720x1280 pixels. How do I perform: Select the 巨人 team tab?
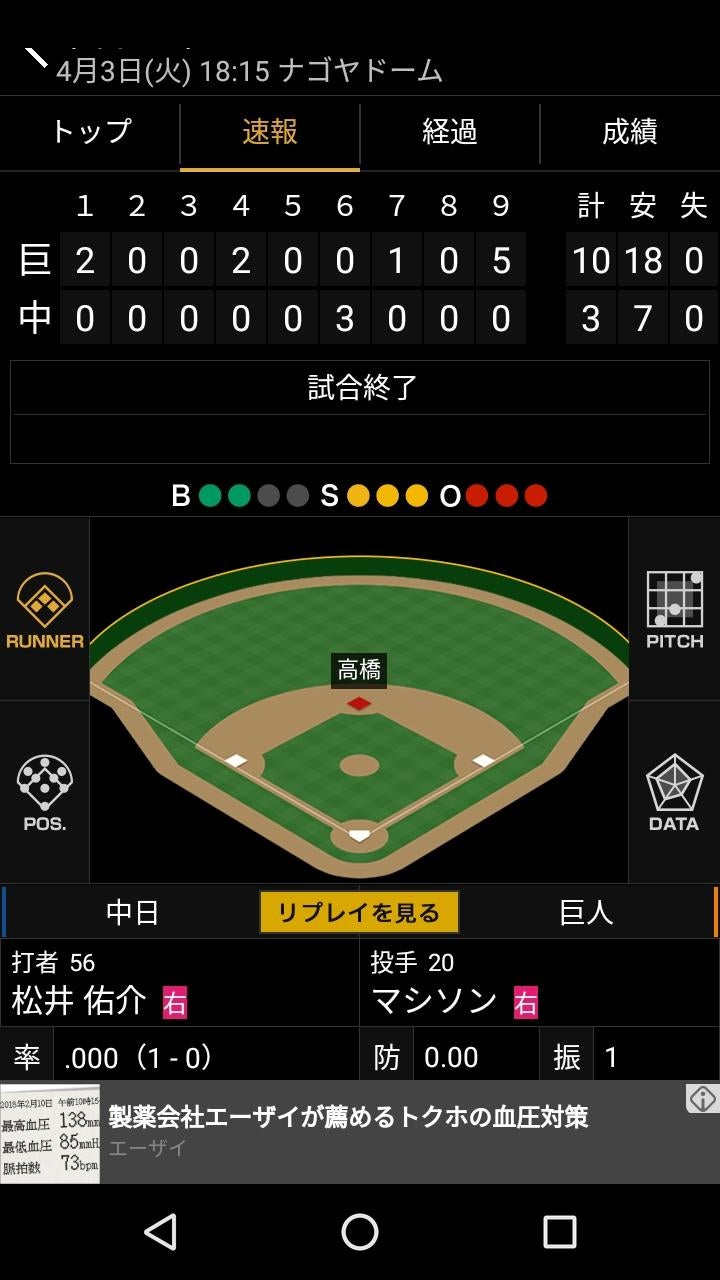tap(586, 912)
